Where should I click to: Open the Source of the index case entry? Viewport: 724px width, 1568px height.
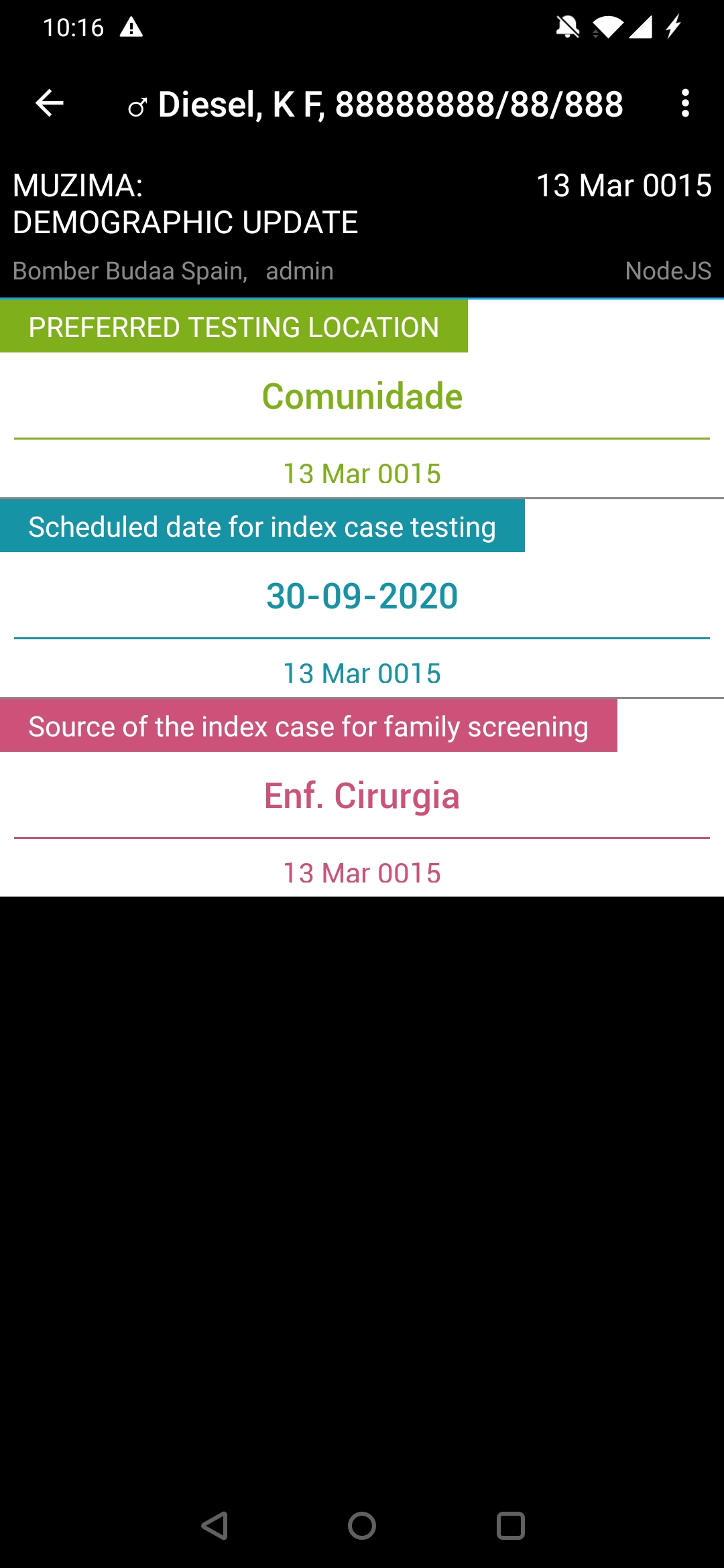coord(362,797)
